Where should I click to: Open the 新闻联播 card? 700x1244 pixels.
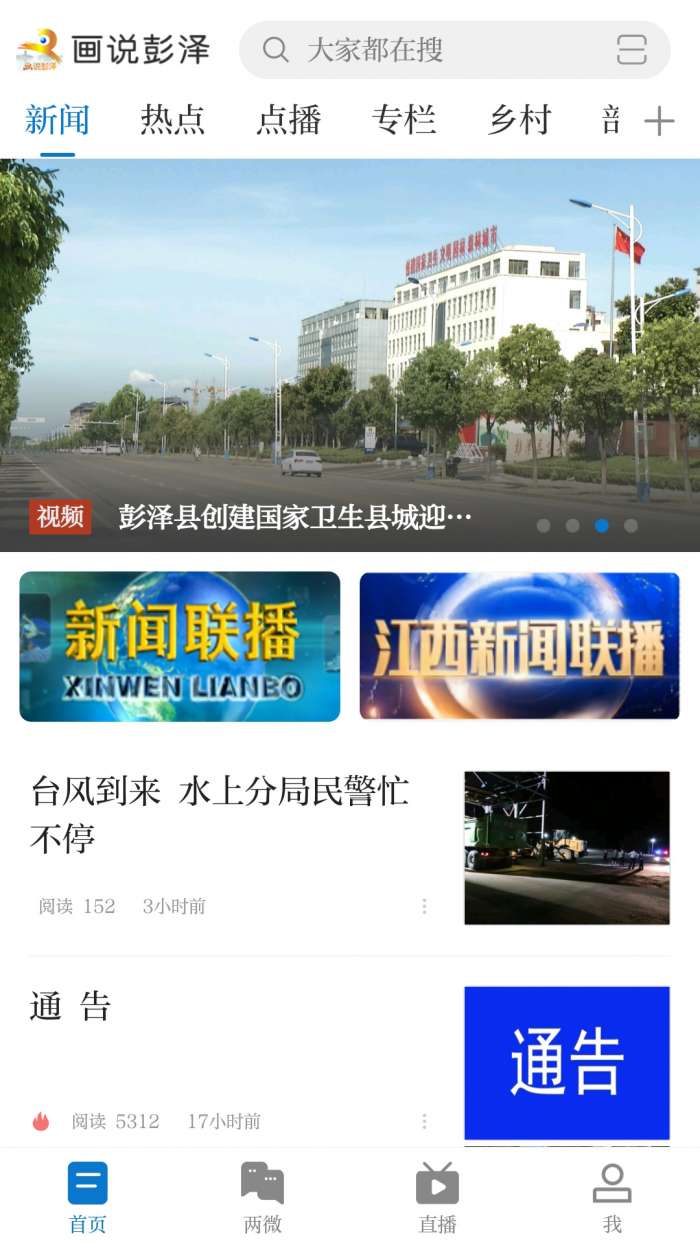click(180, 646)
